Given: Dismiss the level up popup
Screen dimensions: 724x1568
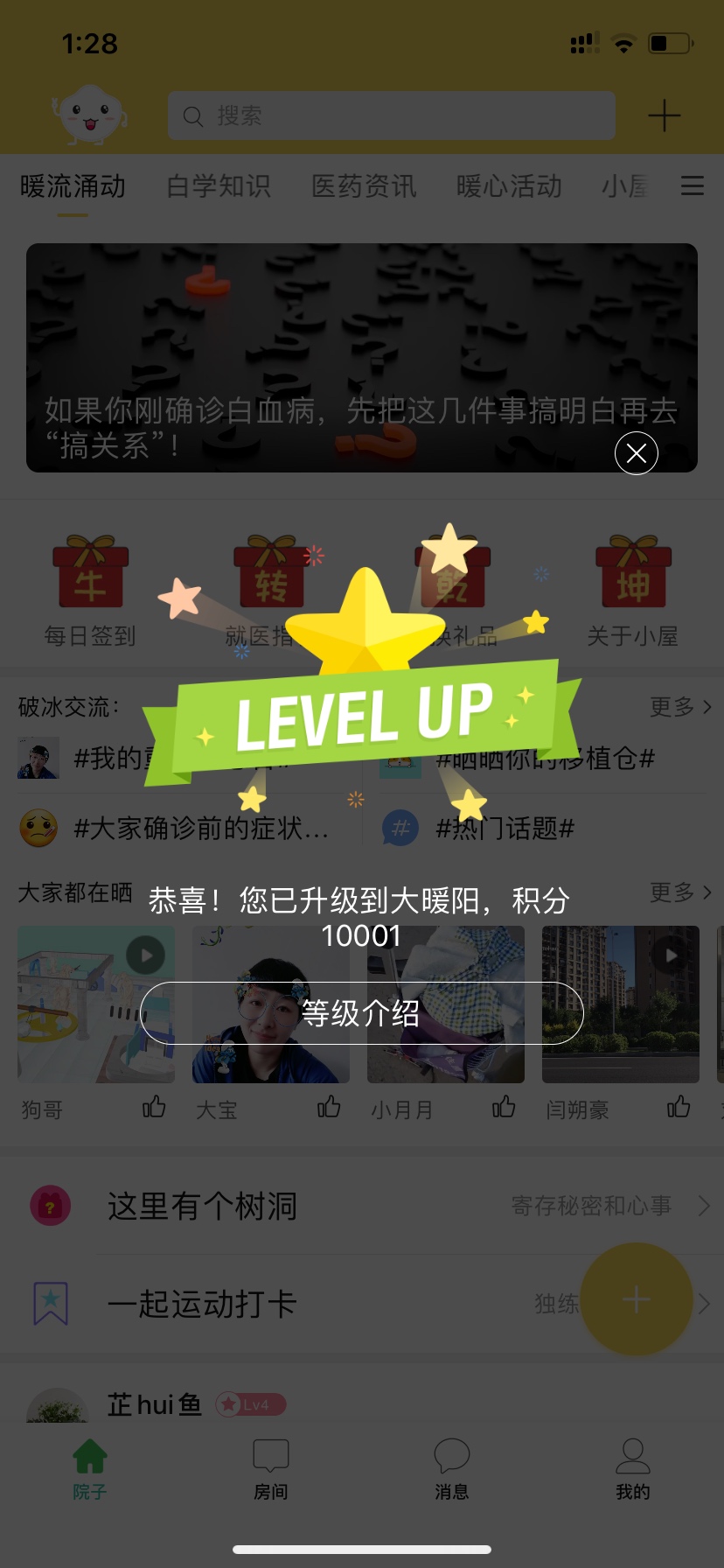Looking at the screenshot, I should [x=636, y=453].
